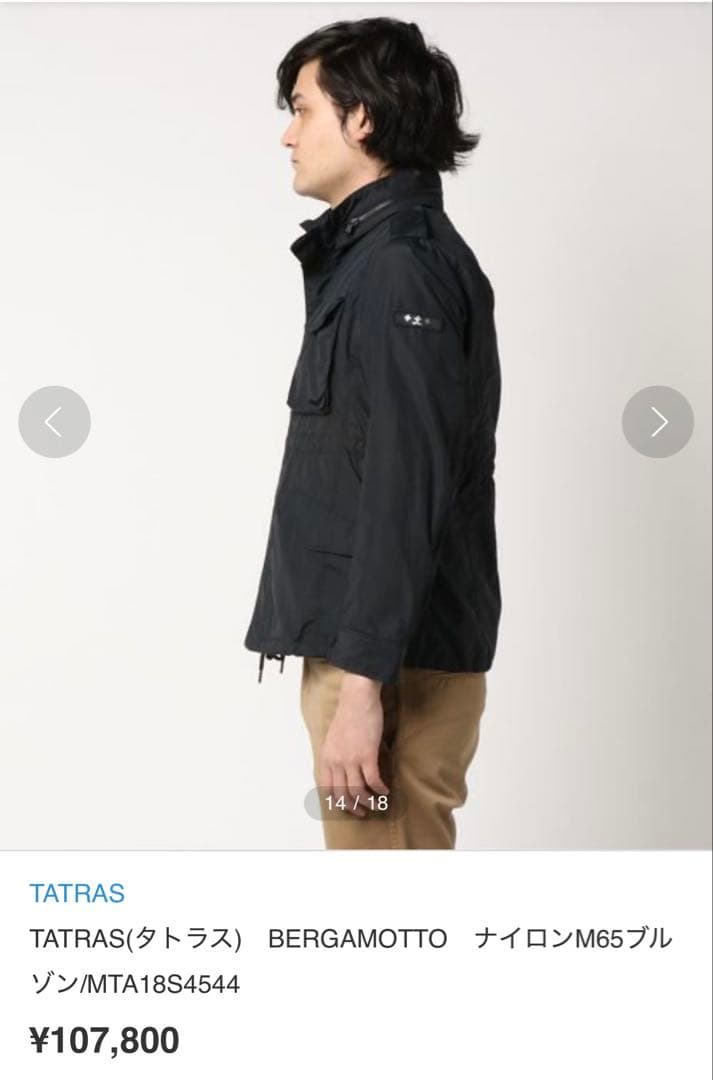
Task: Go to the previous product photo
Action: [54, 422]
